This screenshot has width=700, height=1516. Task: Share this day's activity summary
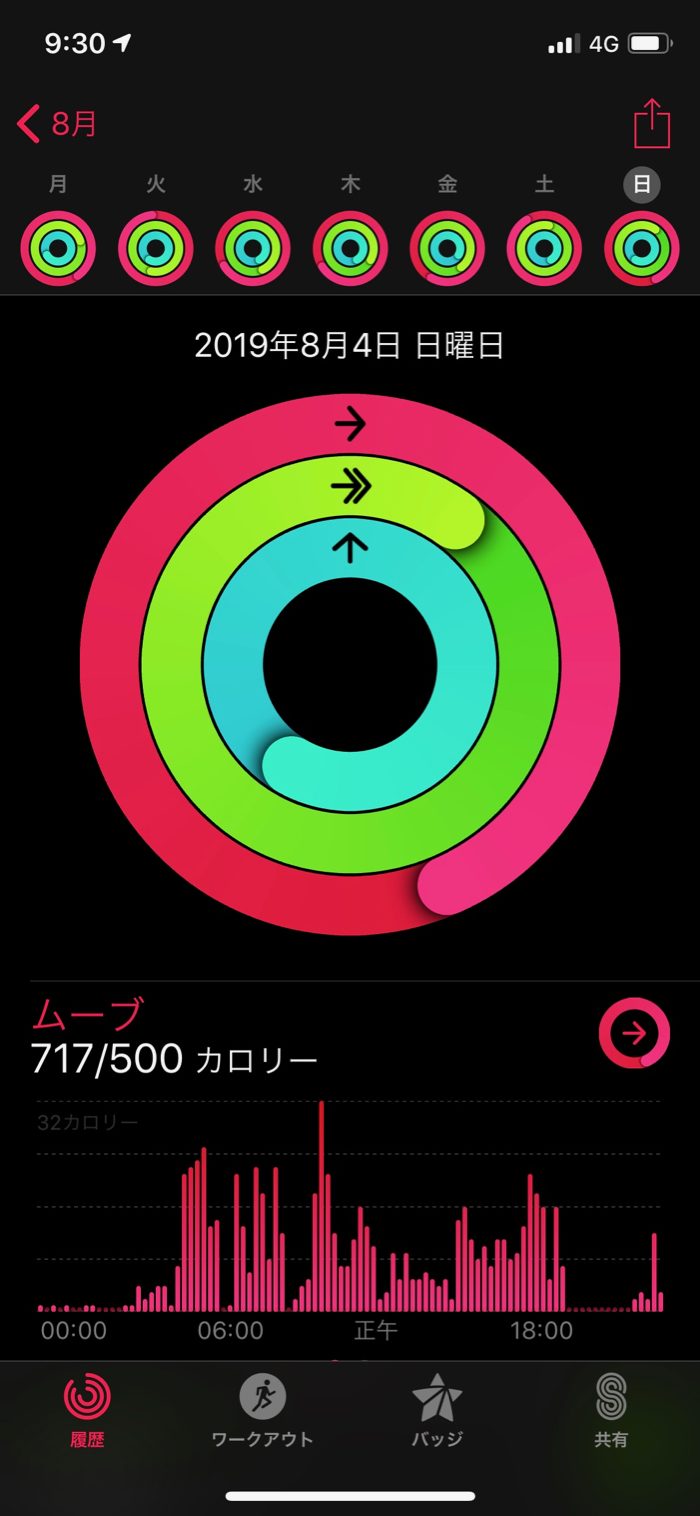click(x=651, y=124)
